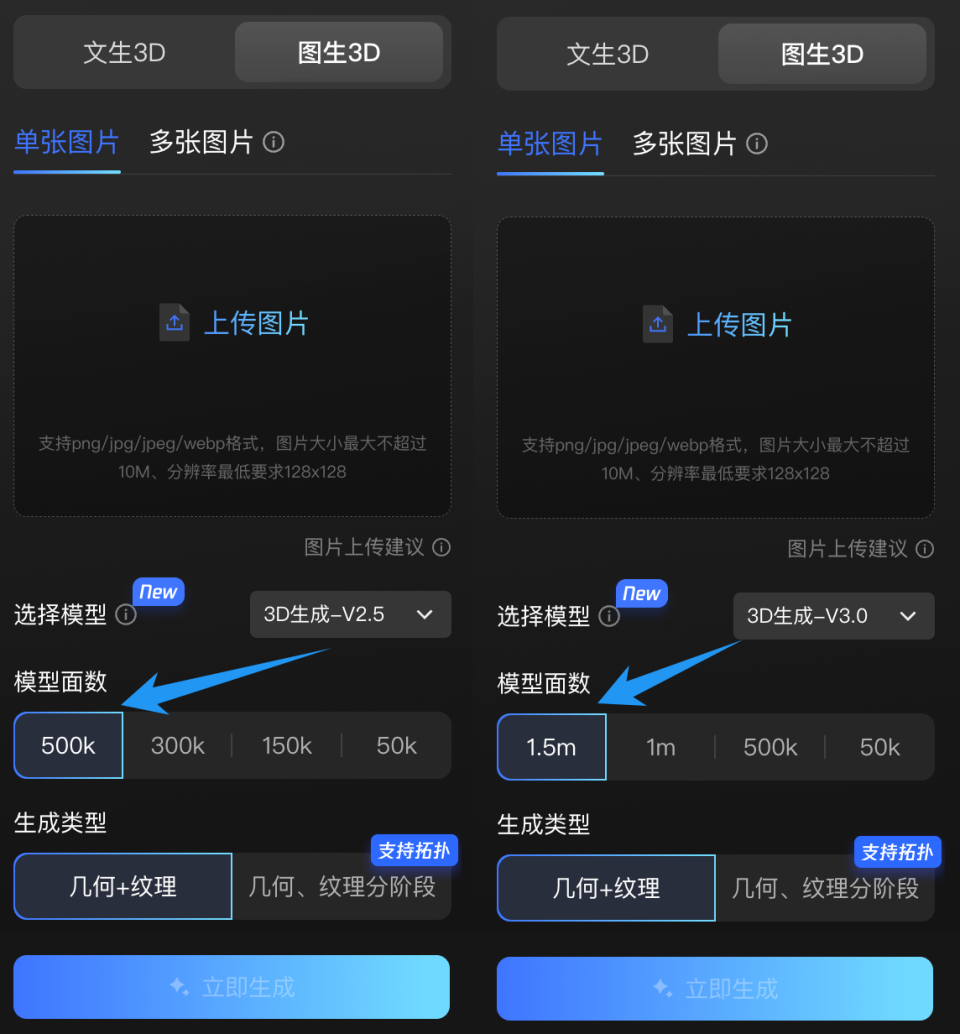Click the upload icon in the left panel
Screen dimensions: 960x1034
point(174,322)
